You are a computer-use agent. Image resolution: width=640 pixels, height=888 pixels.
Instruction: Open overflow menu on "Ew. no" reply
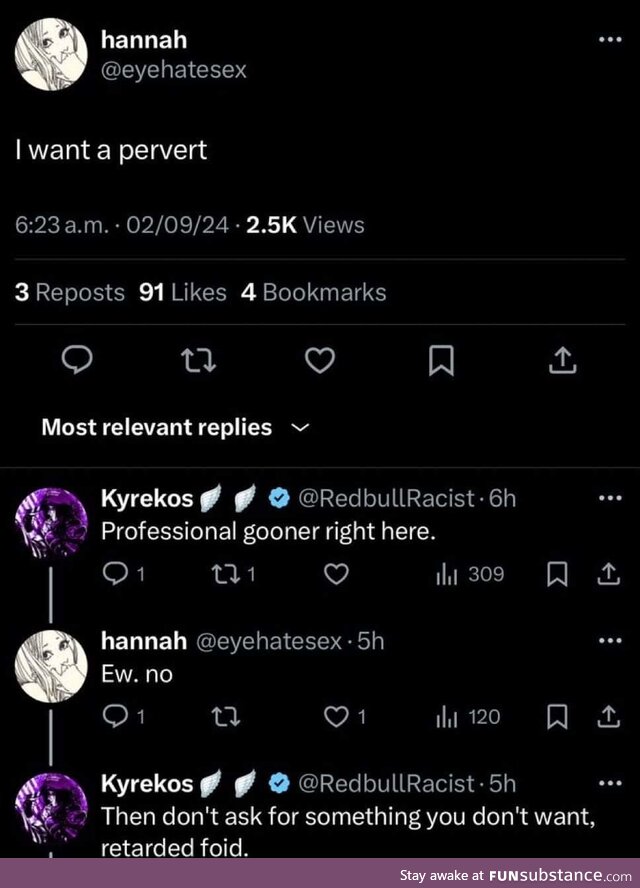point(608,641)
